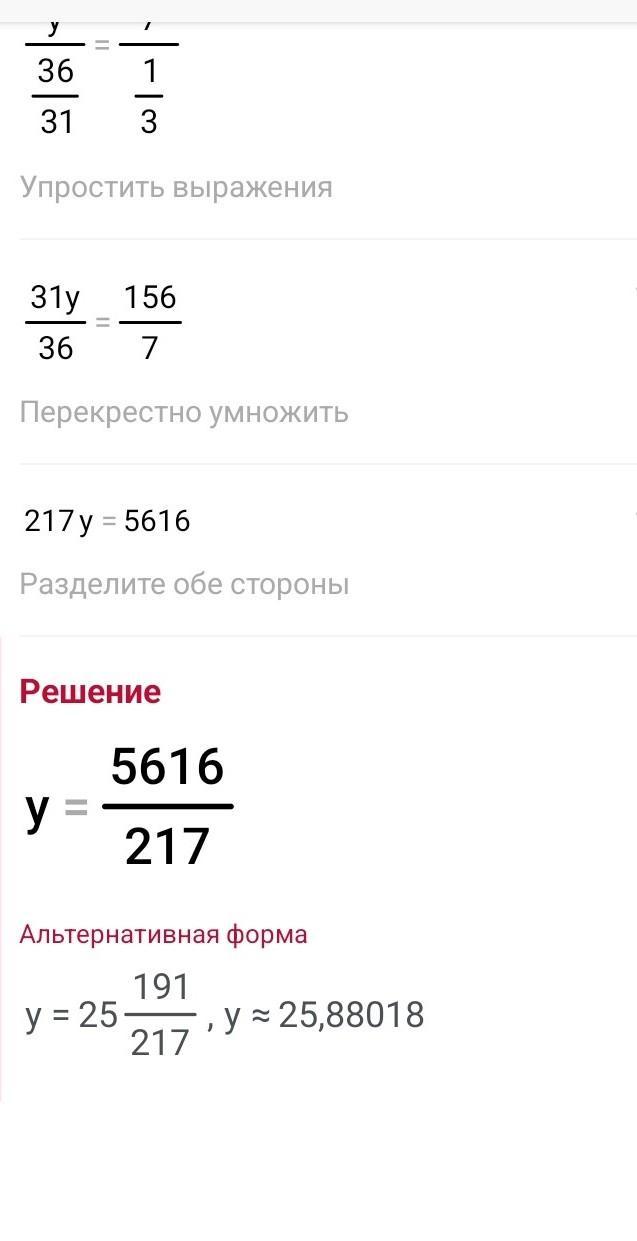Expand the "Упростить выражения" step
Image resolution: width=637 pixels, height=1241 pixels.
176,187
